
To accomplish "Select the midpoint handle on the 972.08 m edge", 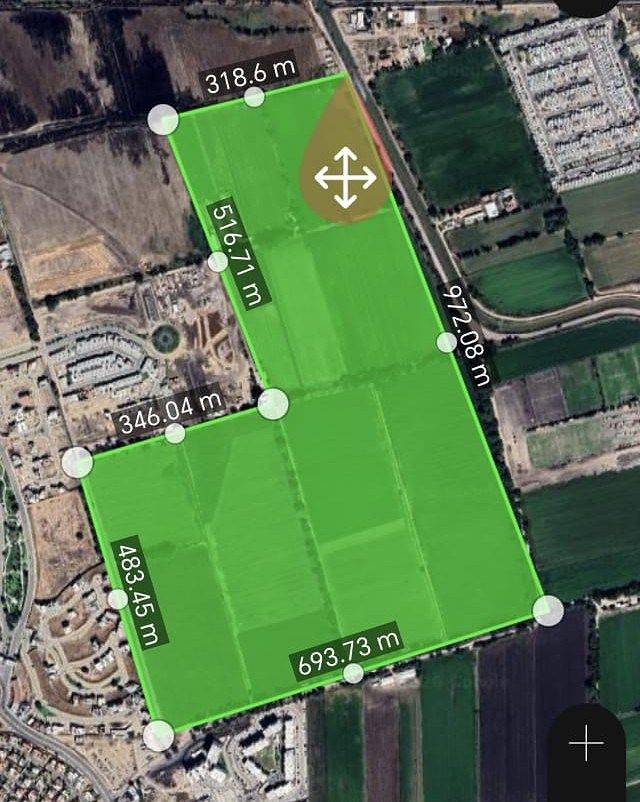I will [447, 342].
